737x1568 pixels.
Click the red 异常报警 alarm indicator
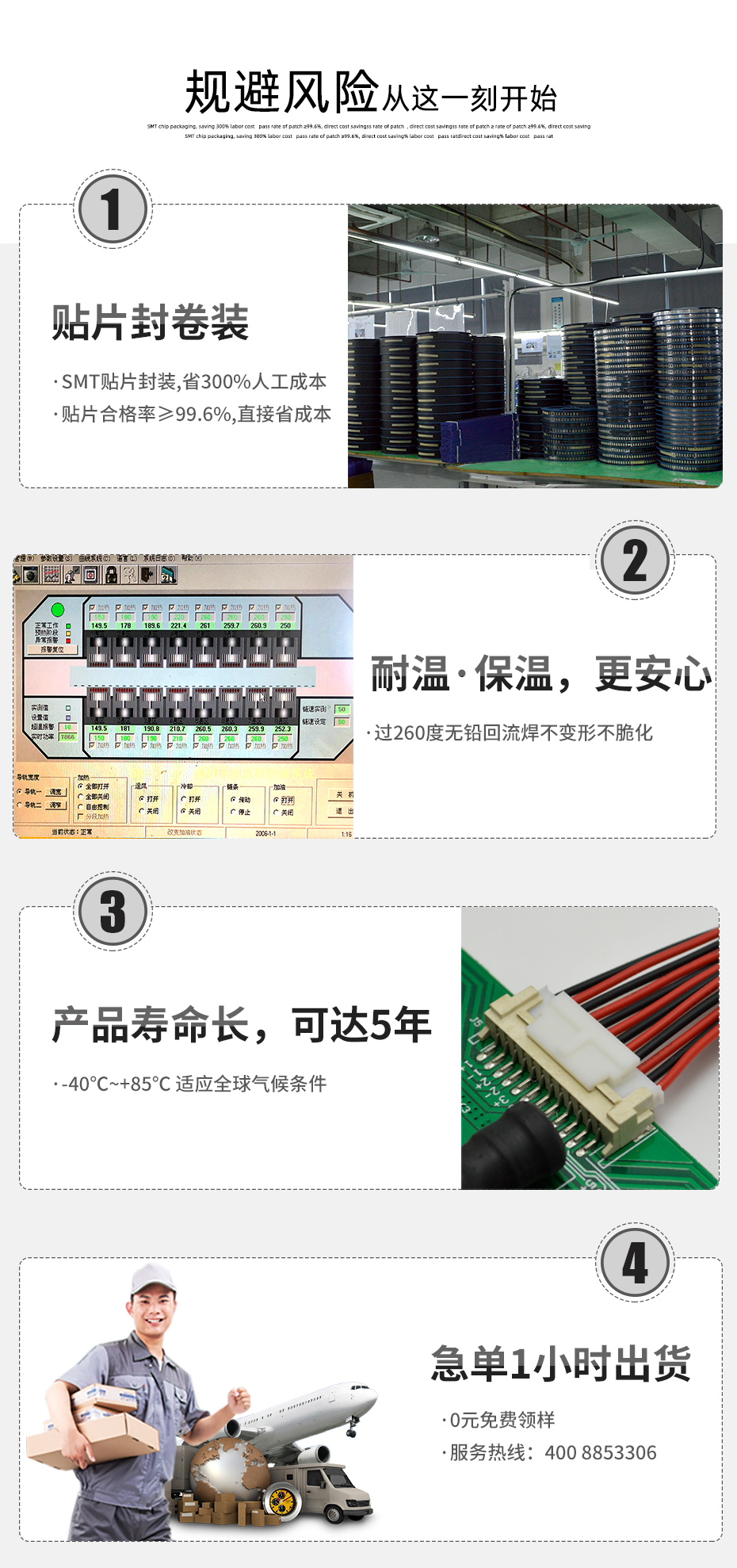[69, 641]
